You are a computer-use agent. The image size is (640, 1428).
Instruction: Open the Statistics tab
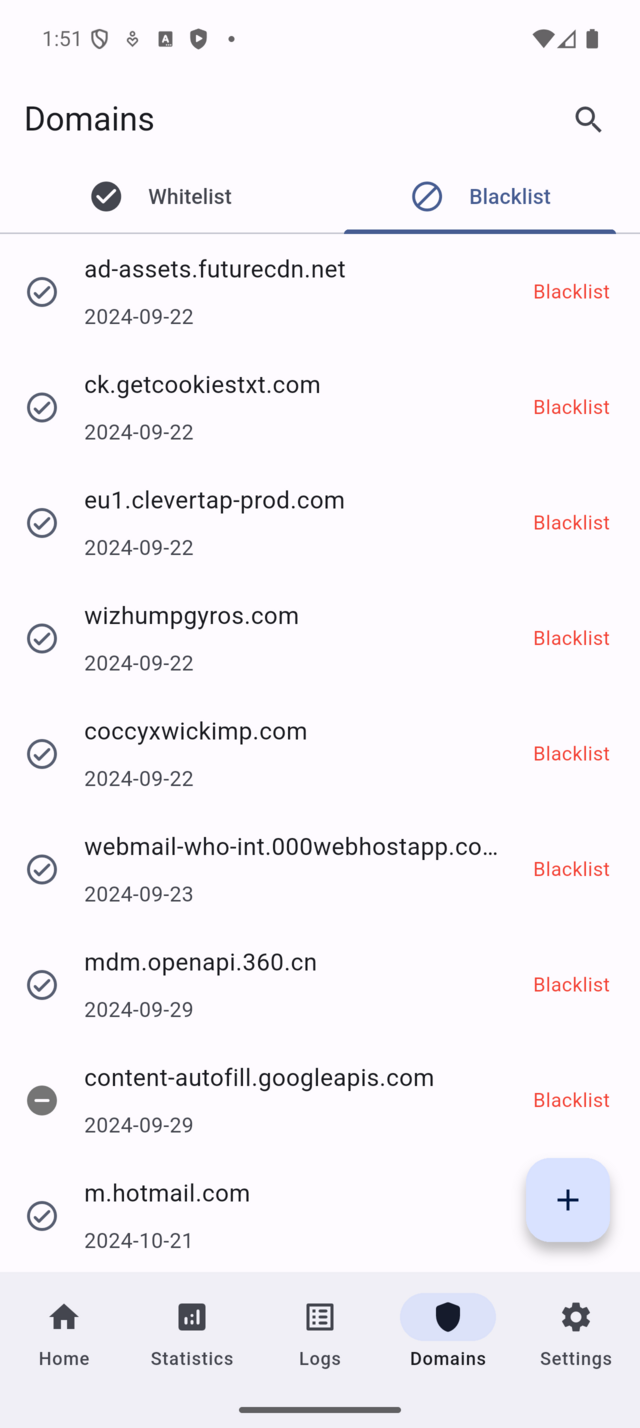(192, 1334)
